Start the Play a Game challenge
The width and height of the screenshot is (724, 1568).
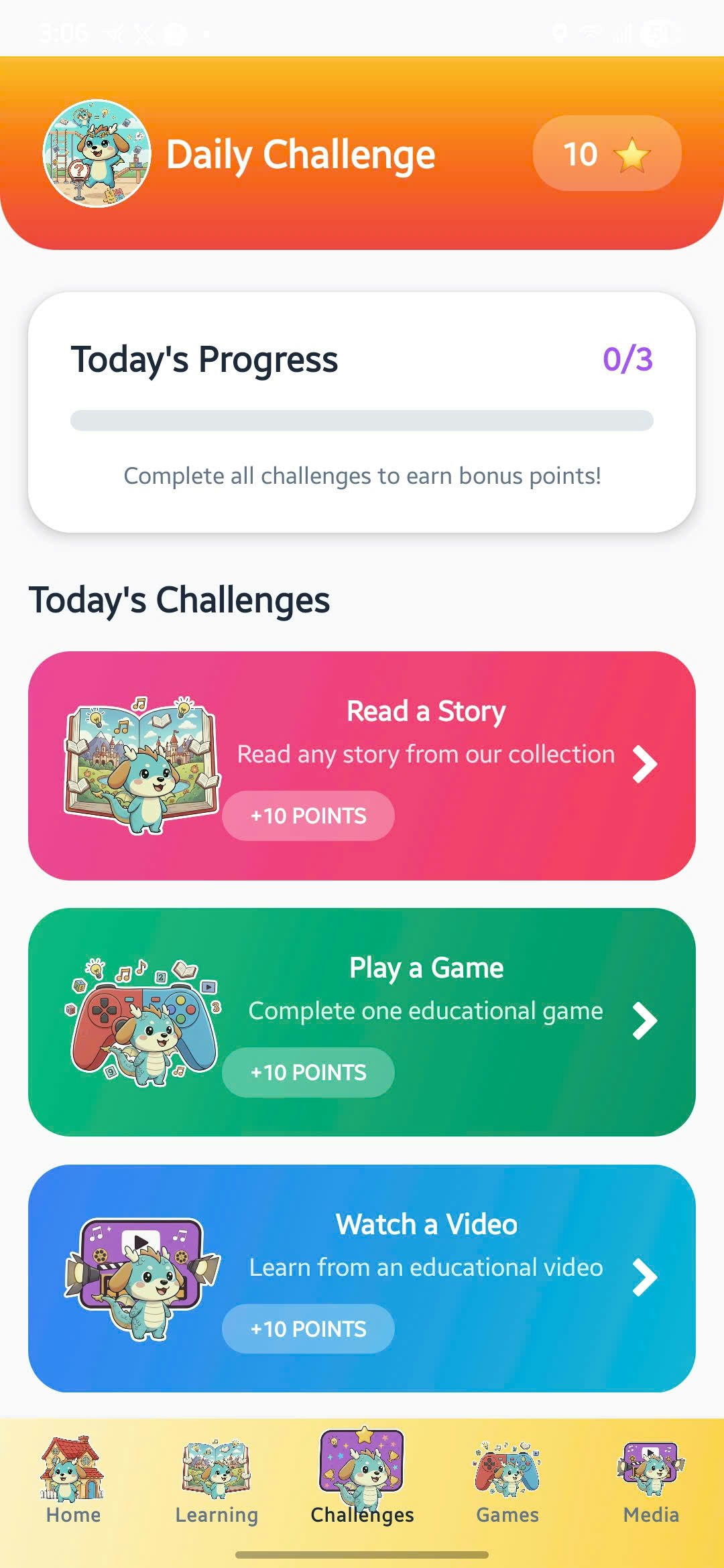pos(362,1022)
